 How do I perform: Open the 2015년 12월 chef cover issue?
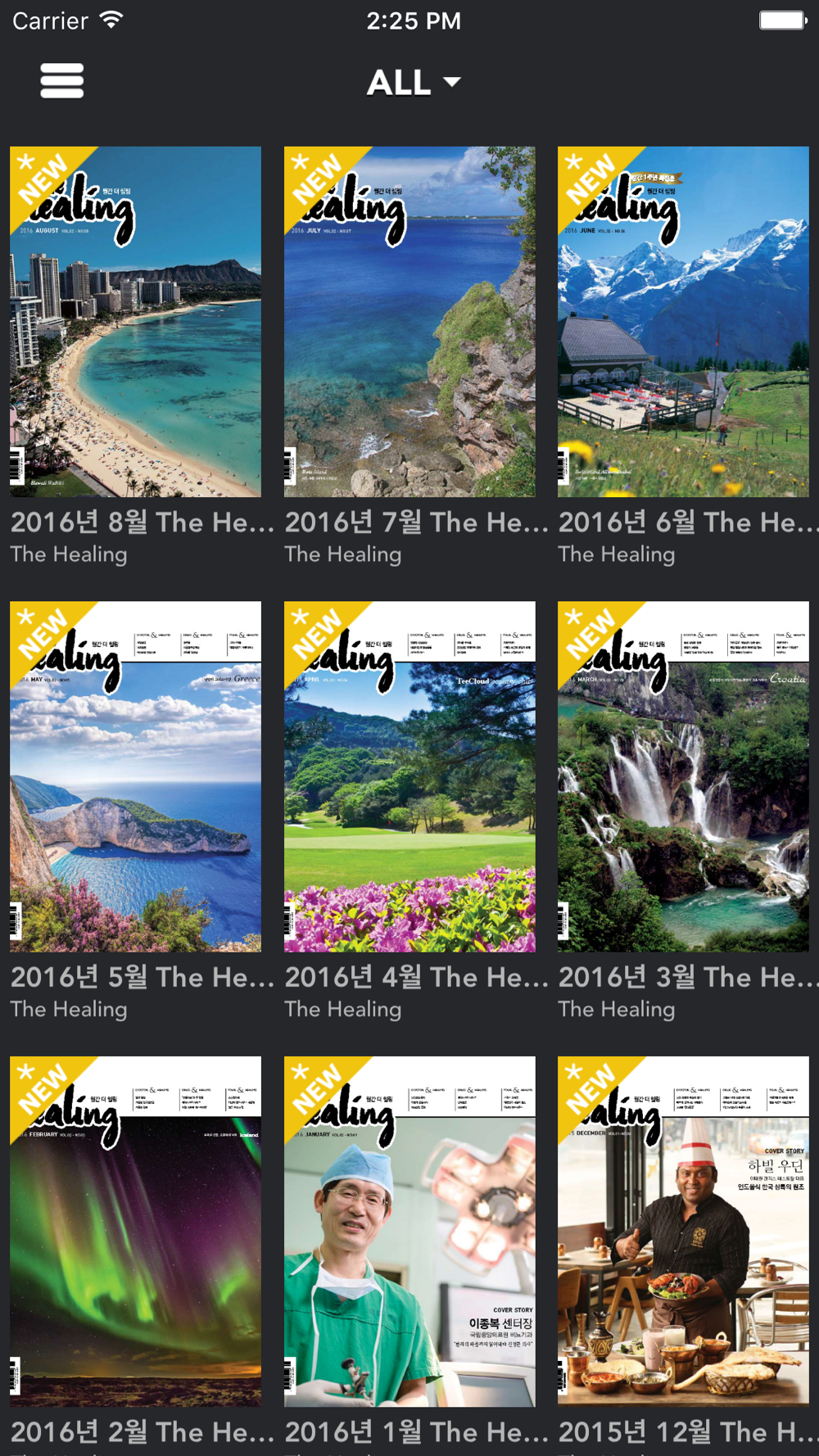coord(683,1232)
